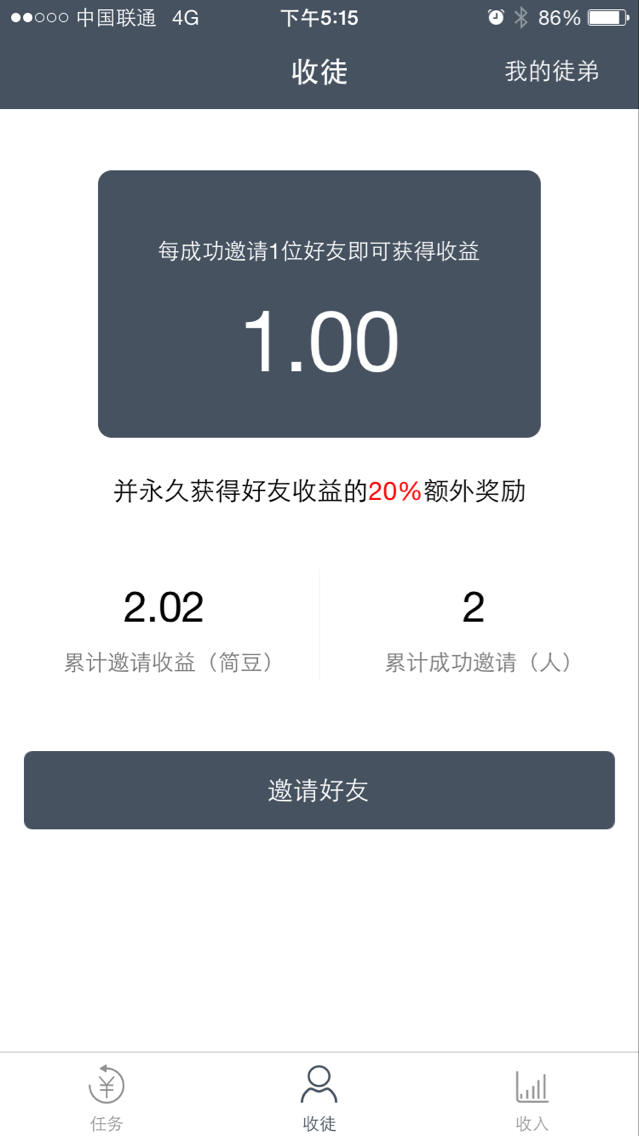Open 我的徒弟 in the top bar
This screenshot has width=639, height=1136.
click(551, 72)
